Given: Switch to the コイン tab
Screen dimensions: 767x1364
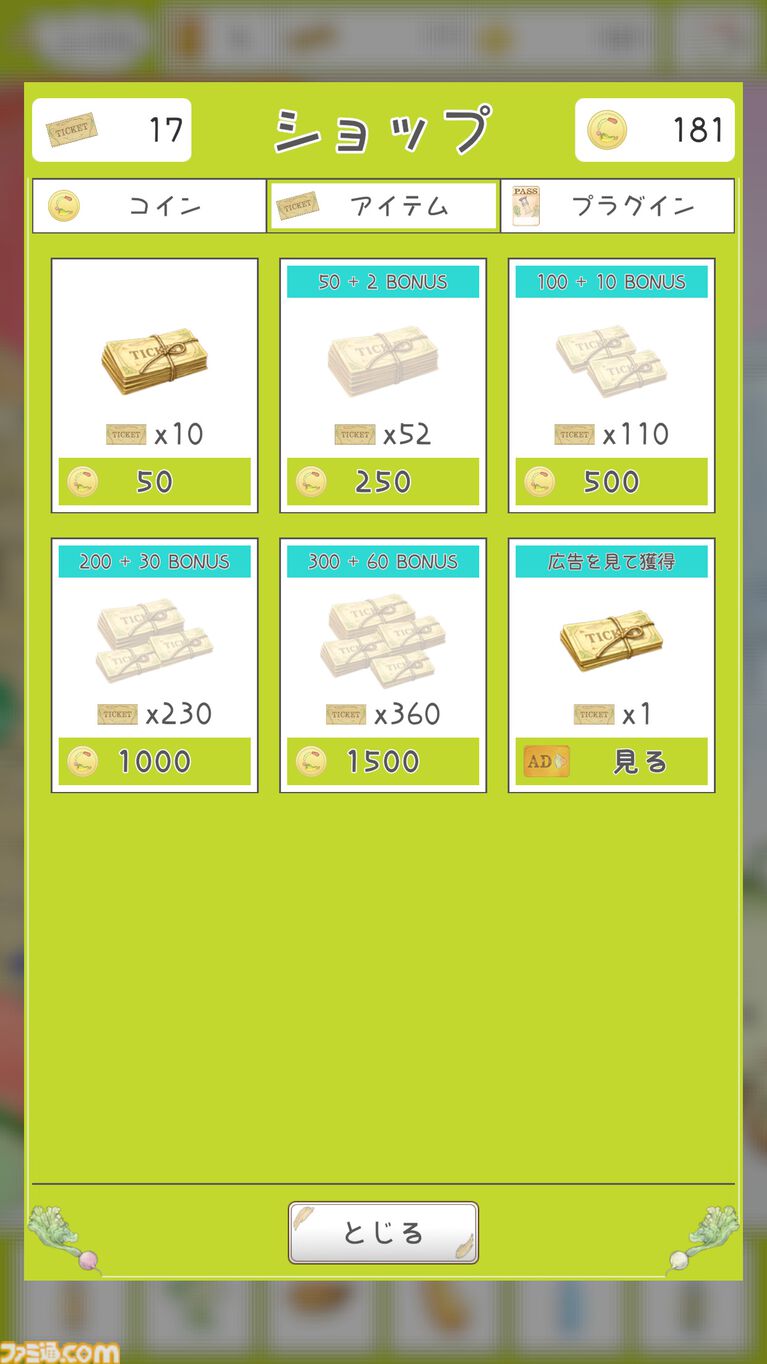Looking at the screenshot, I should 150,206.
